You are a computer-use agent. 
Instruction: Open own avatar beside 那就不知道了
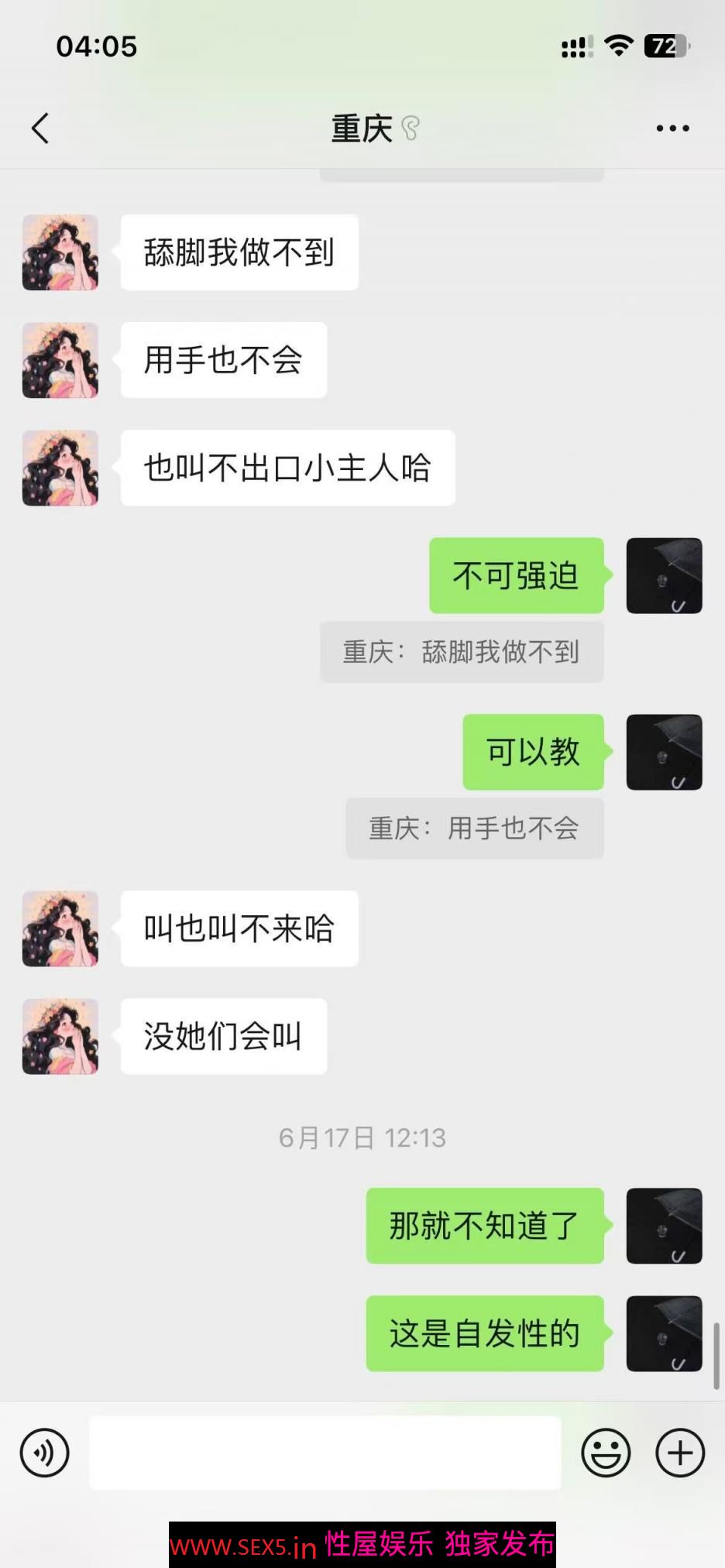pos(664,1226)
